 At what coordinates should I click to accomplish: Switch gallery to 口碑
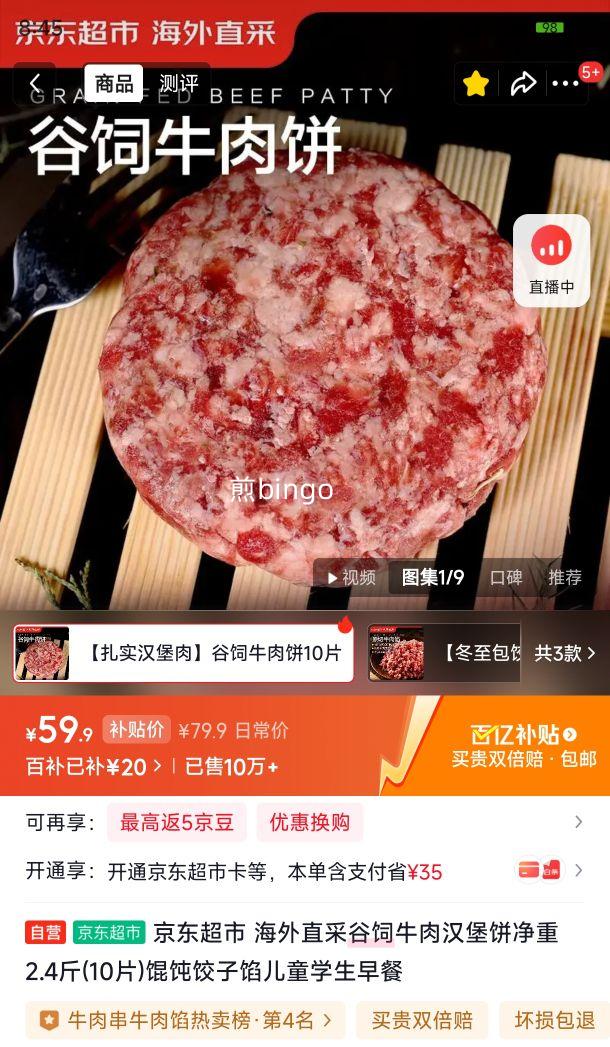[x=506, y=578]
